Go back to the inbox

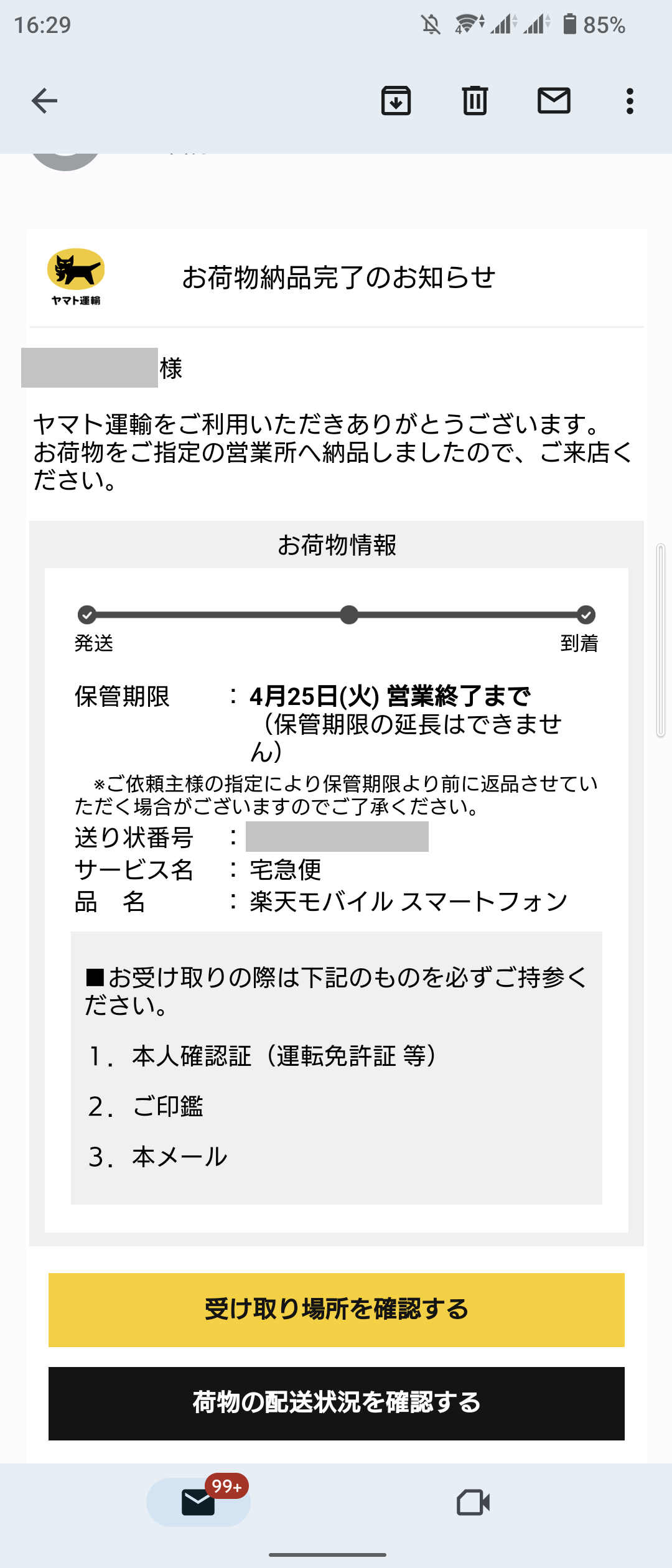coord(44,101)
